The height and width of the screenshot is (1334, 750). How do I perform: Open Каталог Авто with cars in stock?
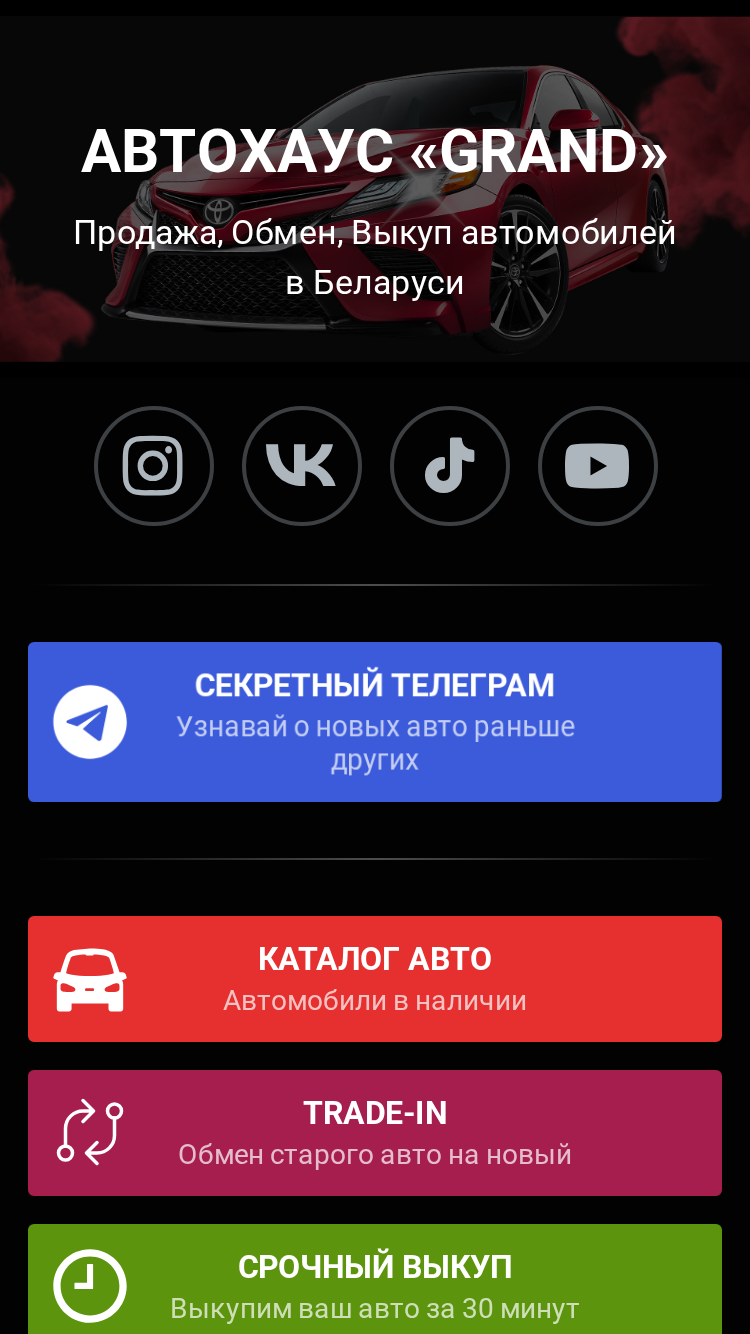click(375, 979)
